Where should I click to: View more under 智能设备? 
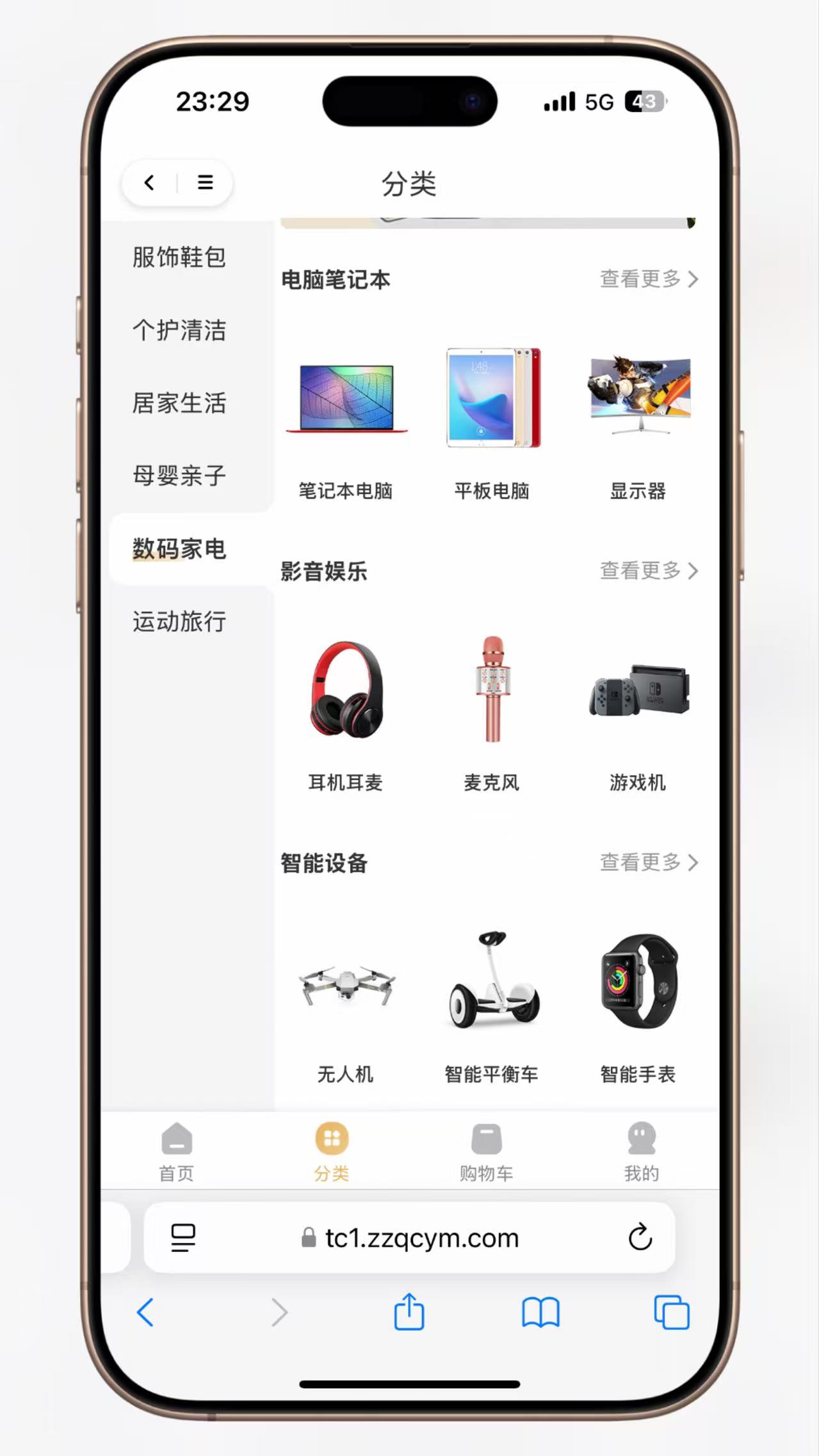tap(649, 862)
